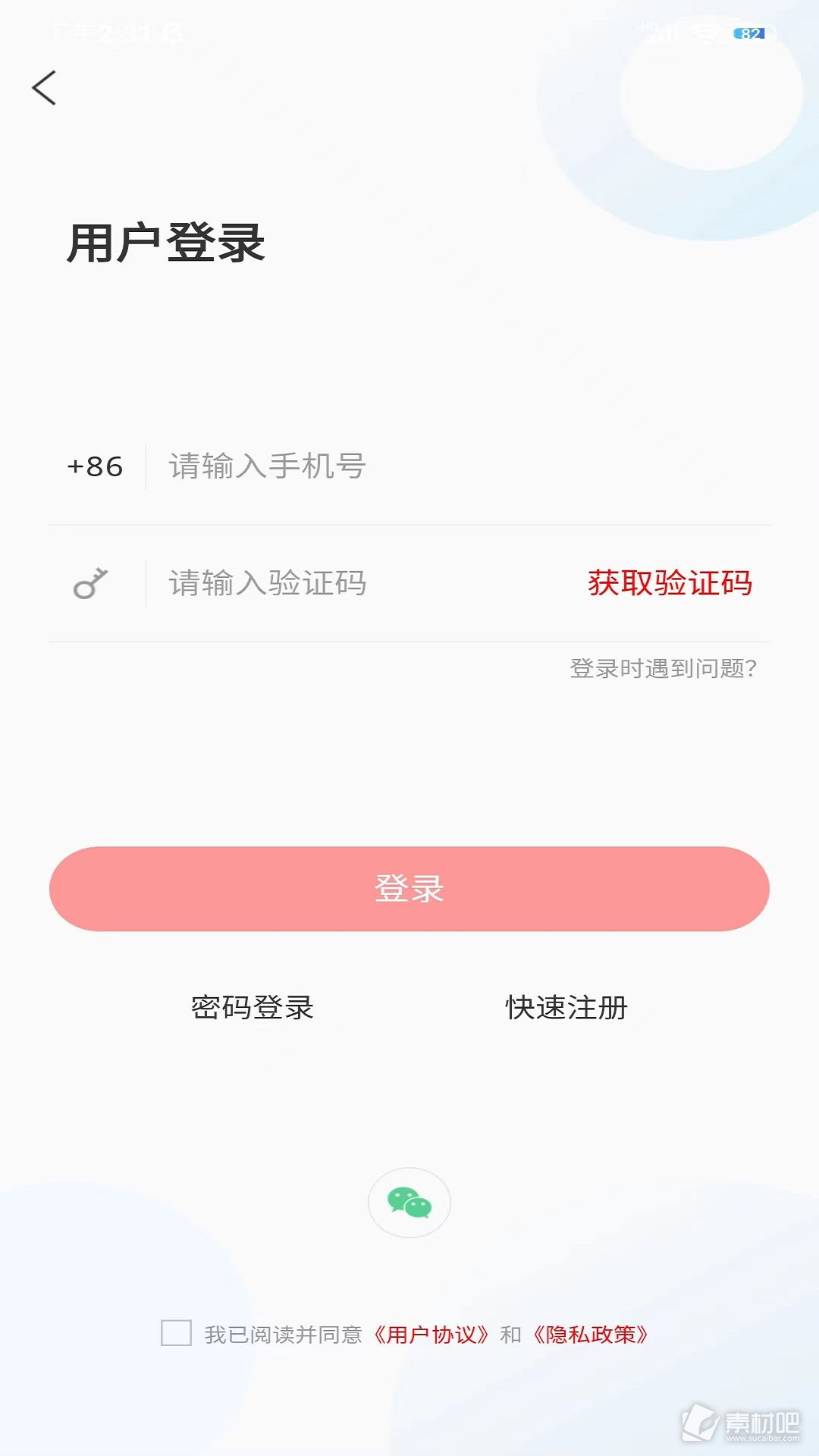Check the 我已阅读并同意 agreement checkbox
The image size is (819, 1456).
176,1332
